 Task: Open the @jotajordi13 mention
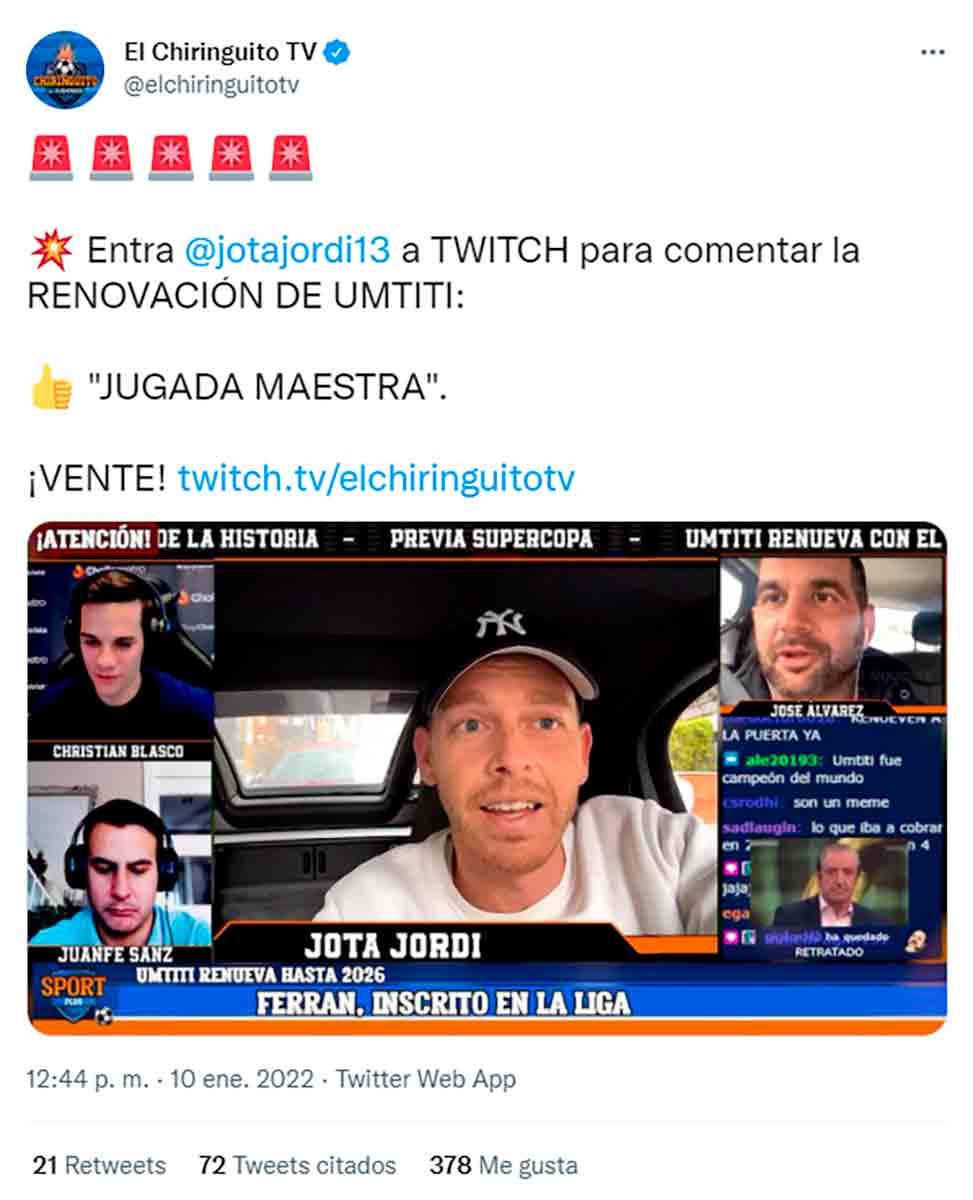point(288,250)
